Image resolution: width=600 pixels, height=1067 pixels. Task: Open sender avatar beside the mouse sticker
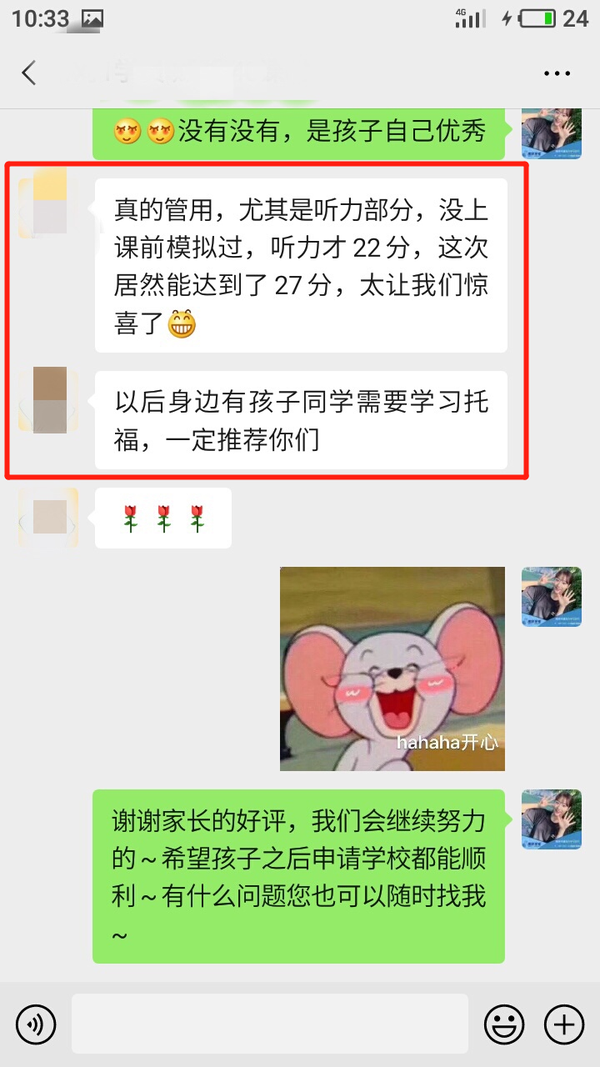click(551, 597)
